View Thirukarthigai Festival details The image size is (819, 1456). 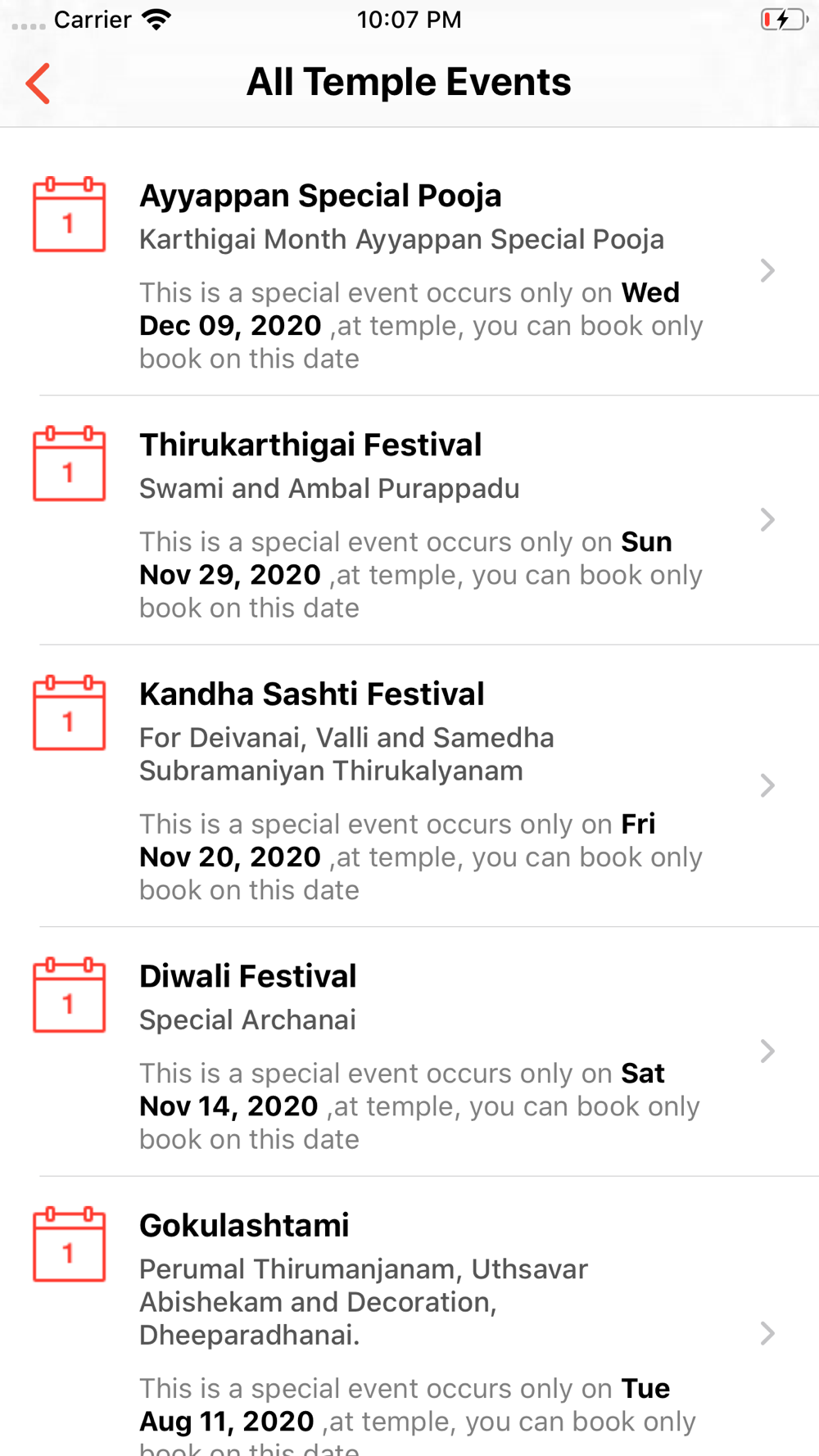[409, 520]
